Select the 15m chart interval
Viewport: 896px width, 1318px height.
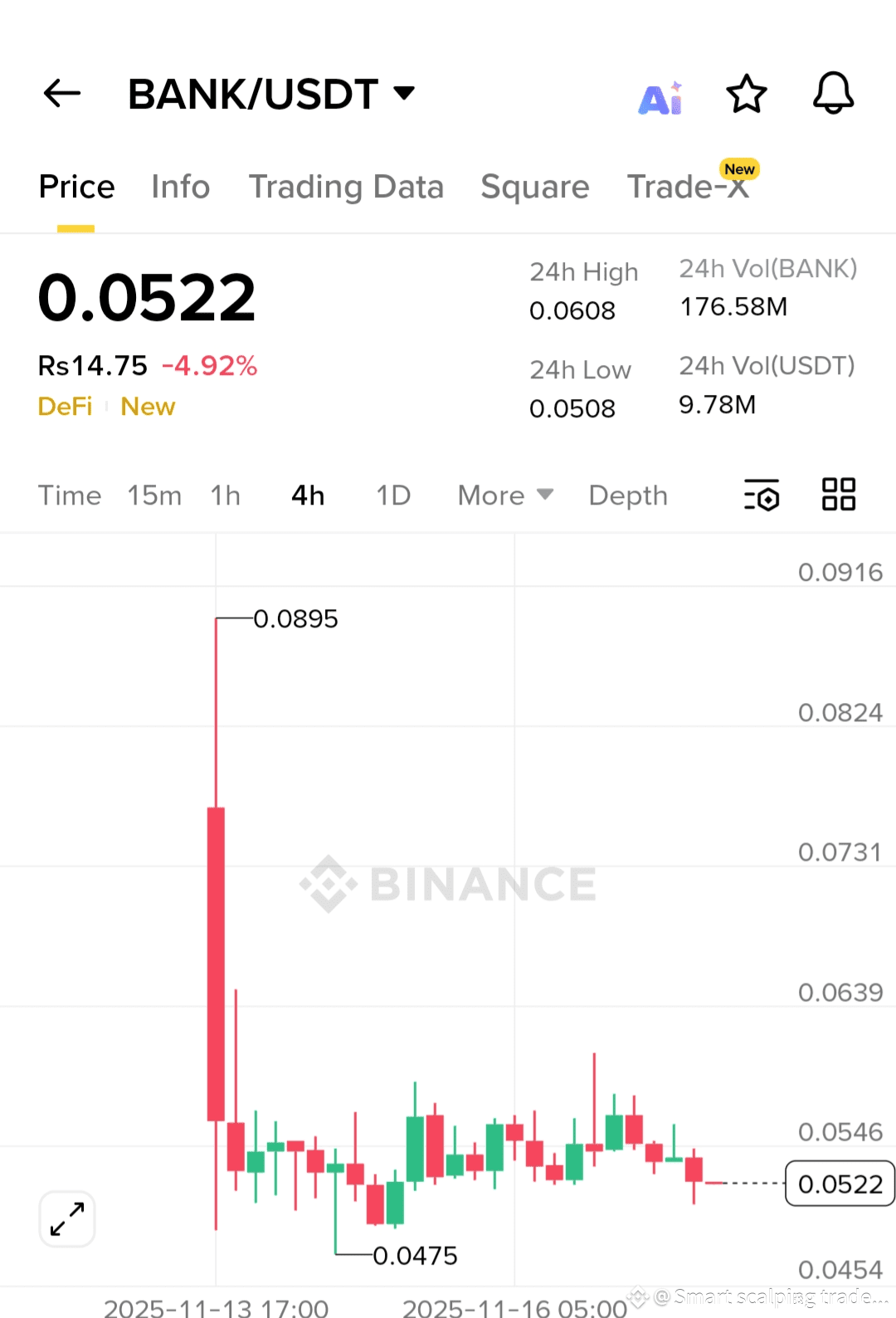154,495
